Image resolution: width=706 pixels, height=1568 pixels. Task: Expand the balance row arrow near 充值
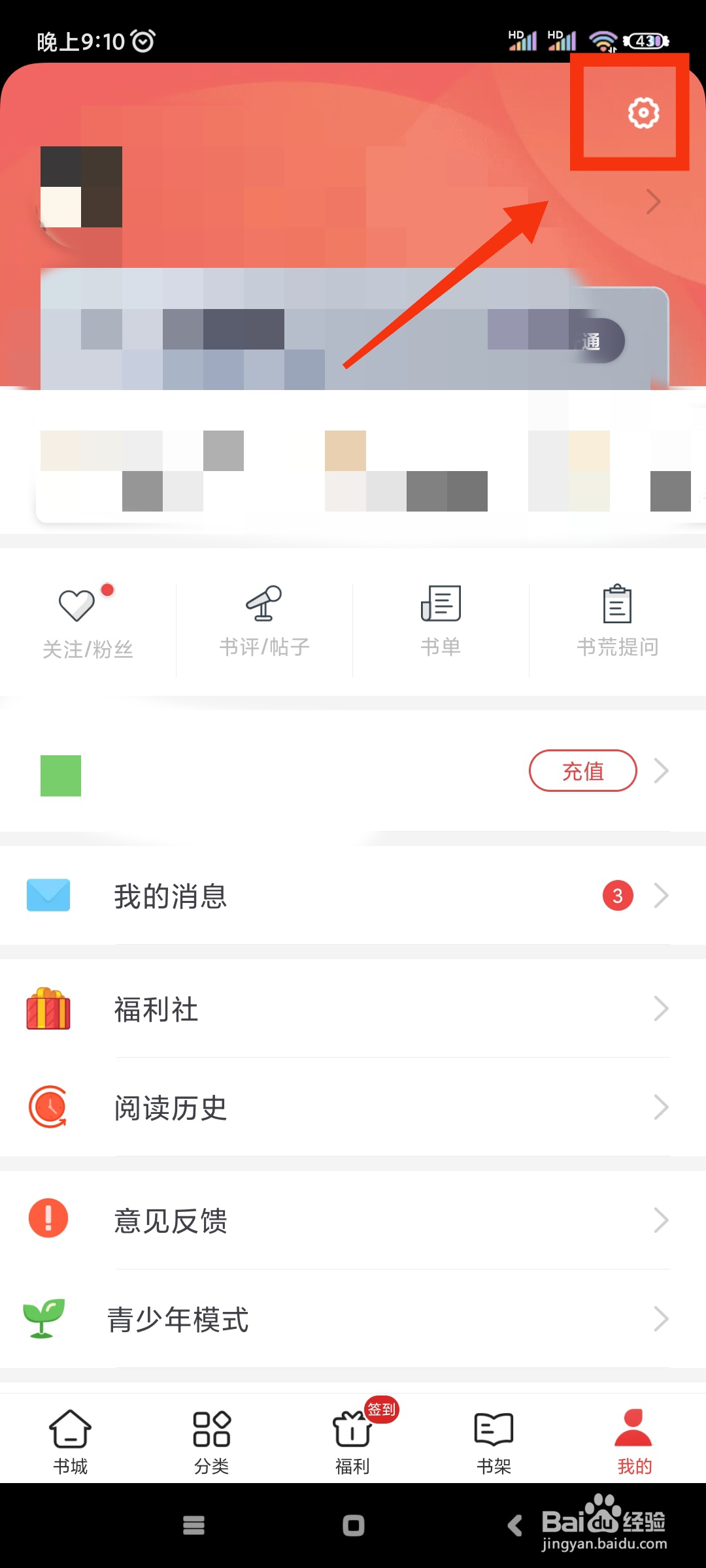click(x=662, y=771)
